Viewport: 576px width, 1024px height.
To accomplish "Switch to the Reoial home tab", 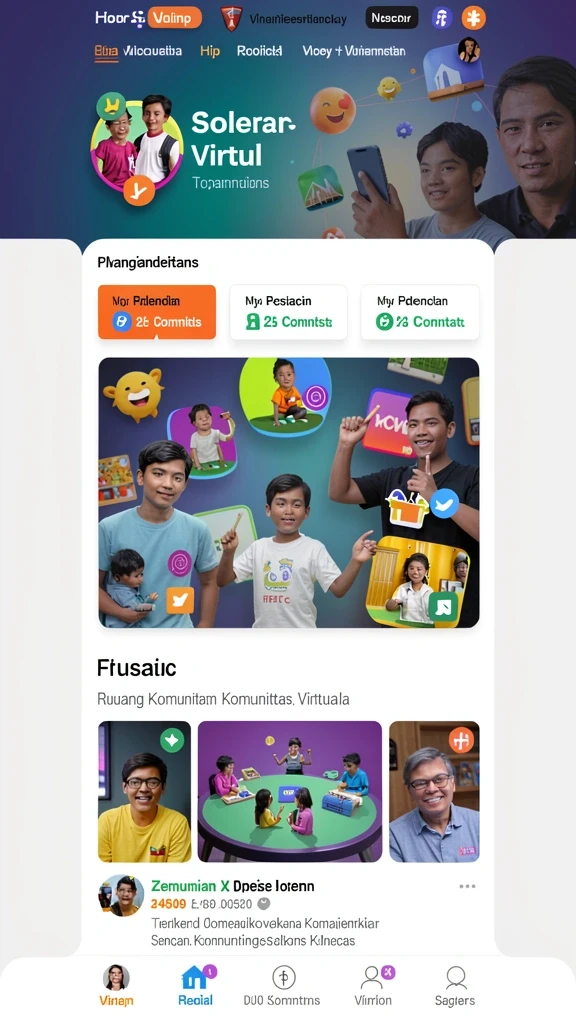I will point(195,986).
